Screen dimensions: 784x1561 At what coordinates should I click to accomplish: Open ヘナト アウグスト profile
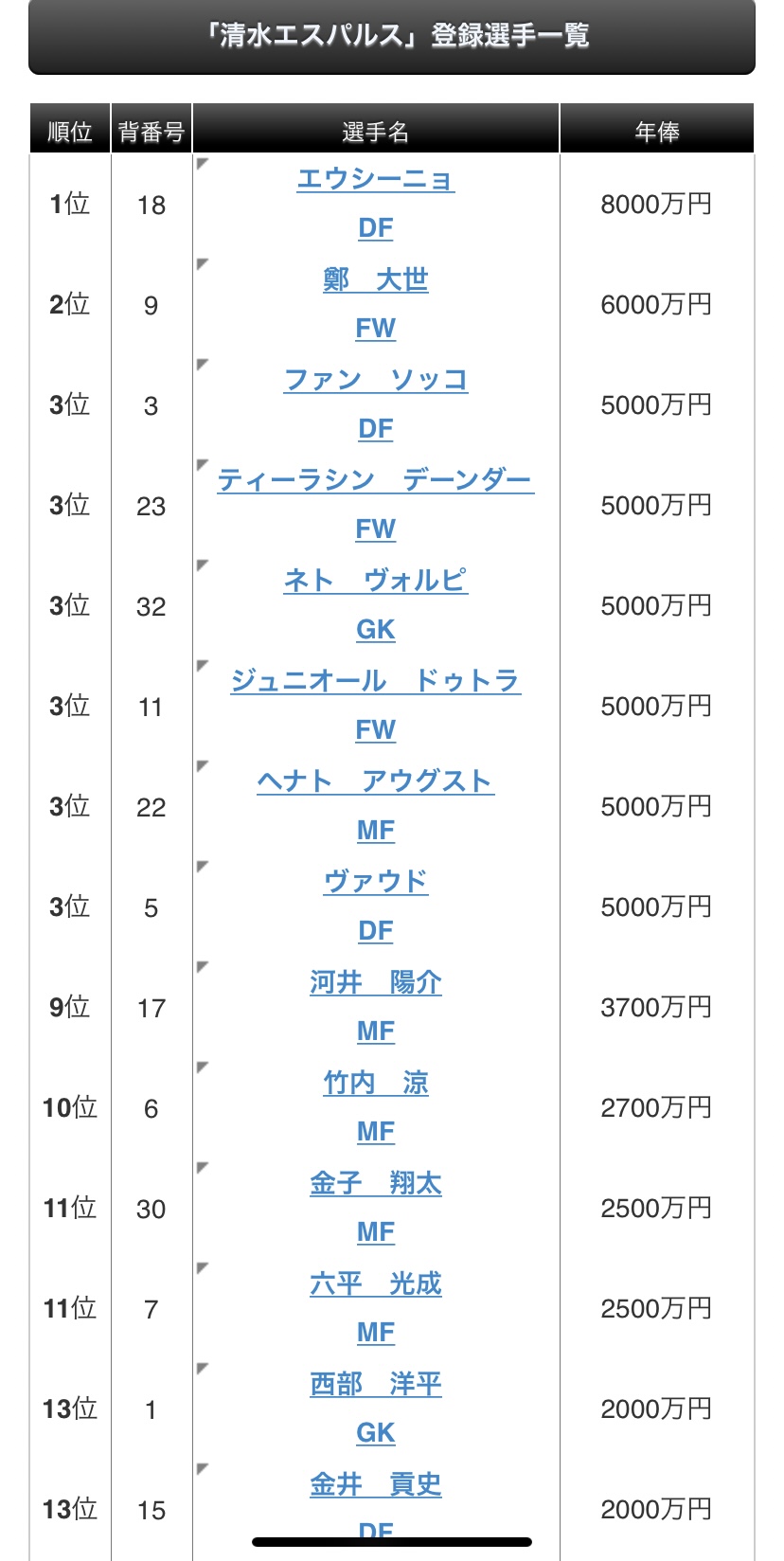[375, 781]
